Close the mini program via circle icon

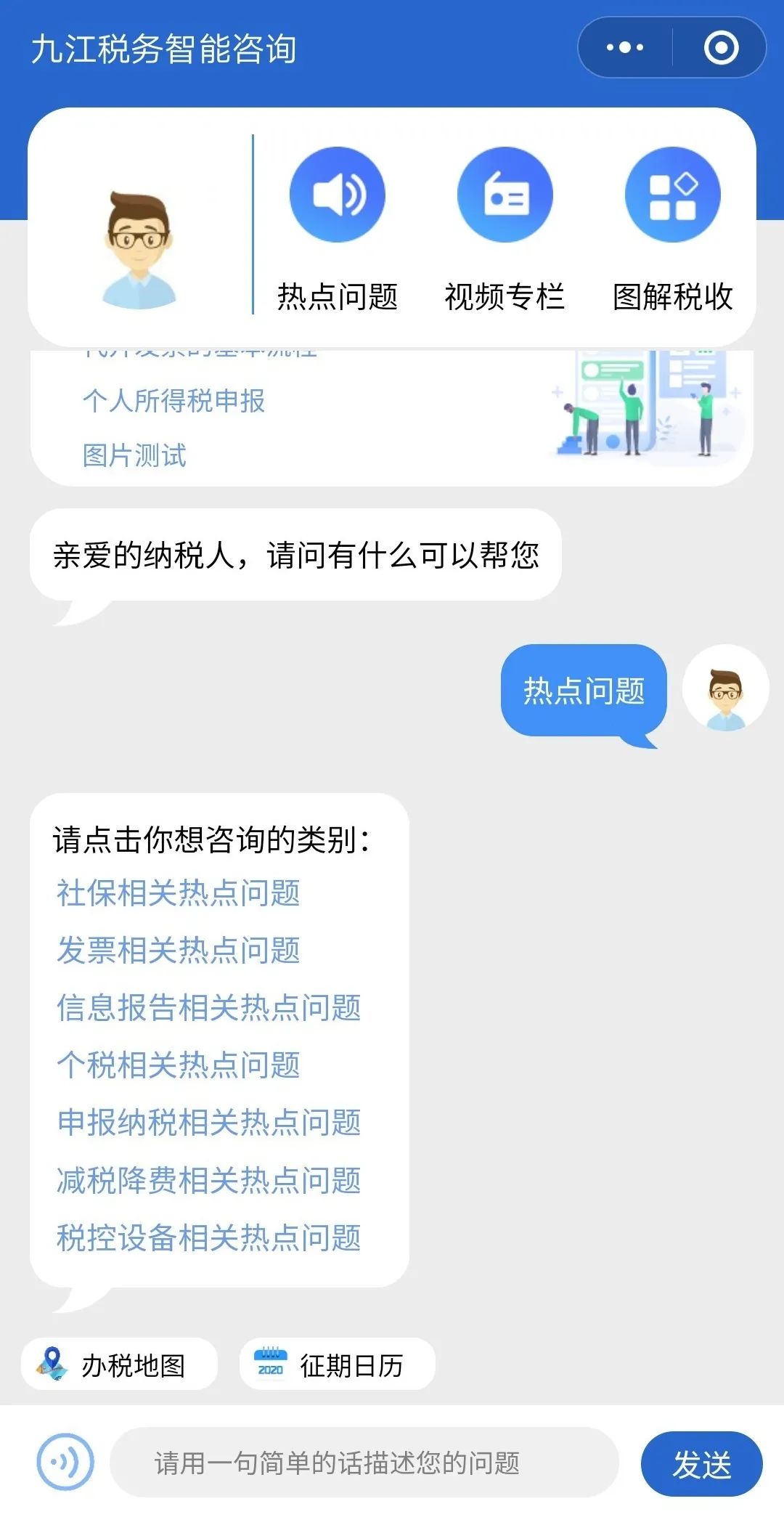point(721,48)
